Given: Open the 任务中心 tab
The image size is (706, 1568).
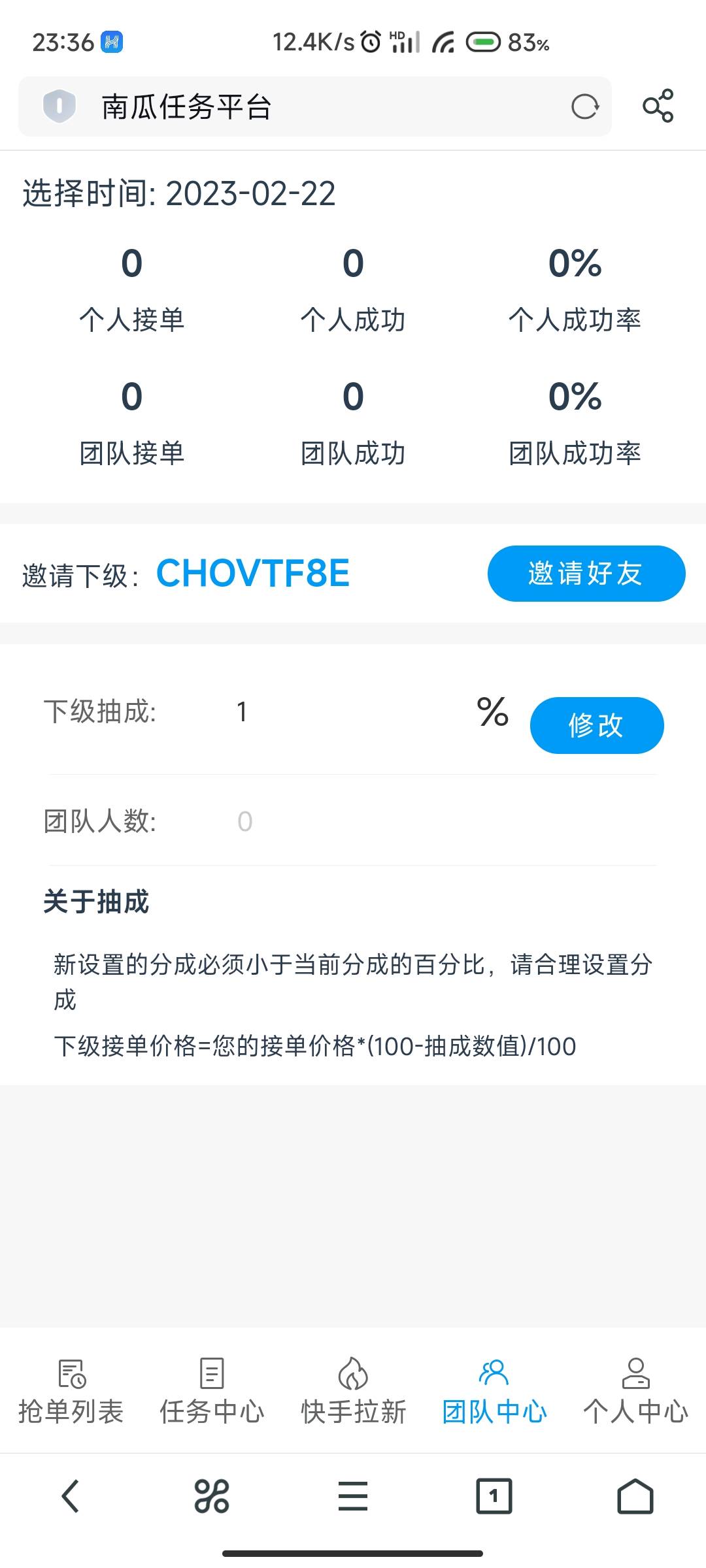Looking at the screenshot, I should [x=212, y=1392].
